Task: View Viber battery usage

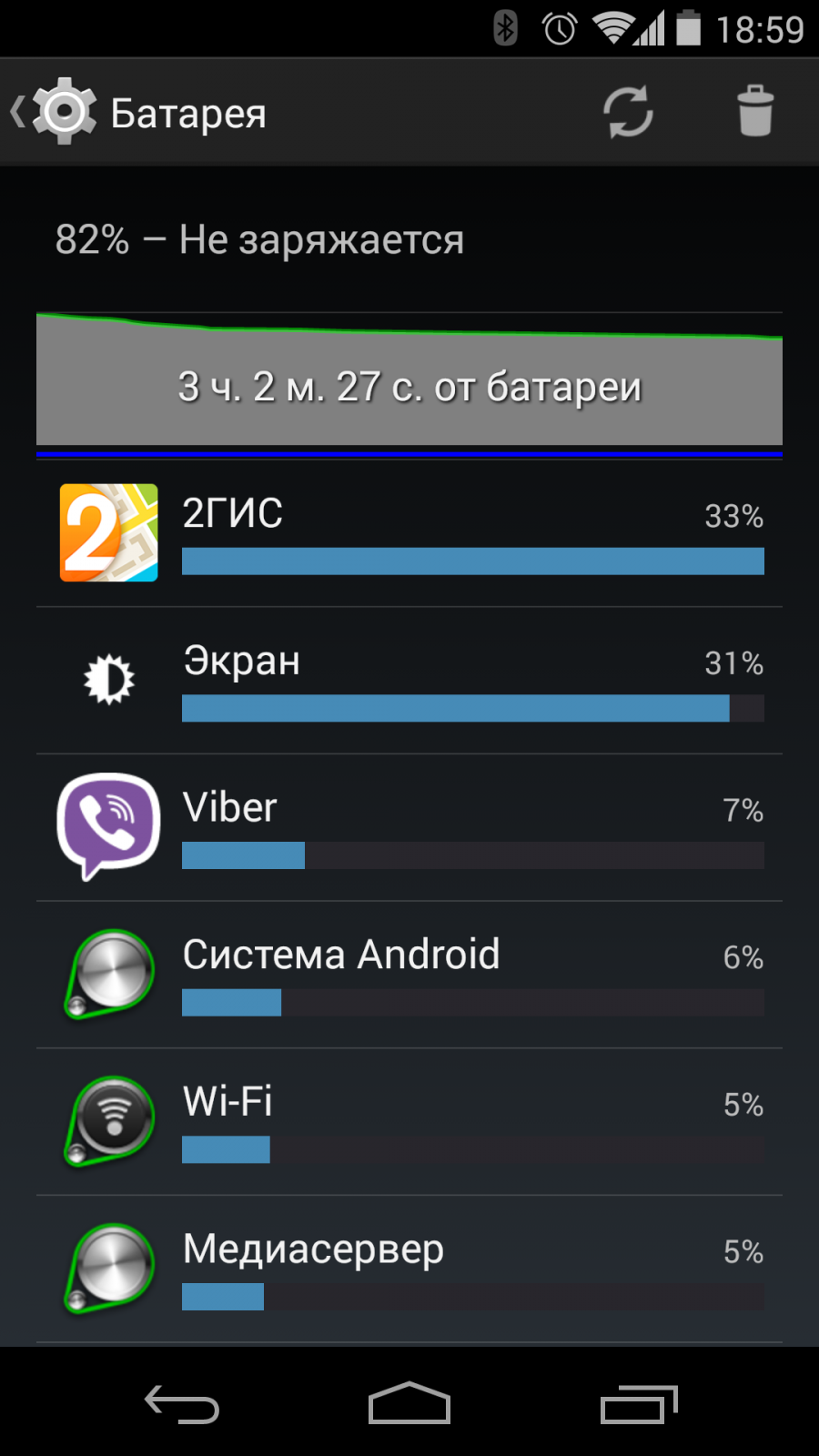Action: [409, 828]
